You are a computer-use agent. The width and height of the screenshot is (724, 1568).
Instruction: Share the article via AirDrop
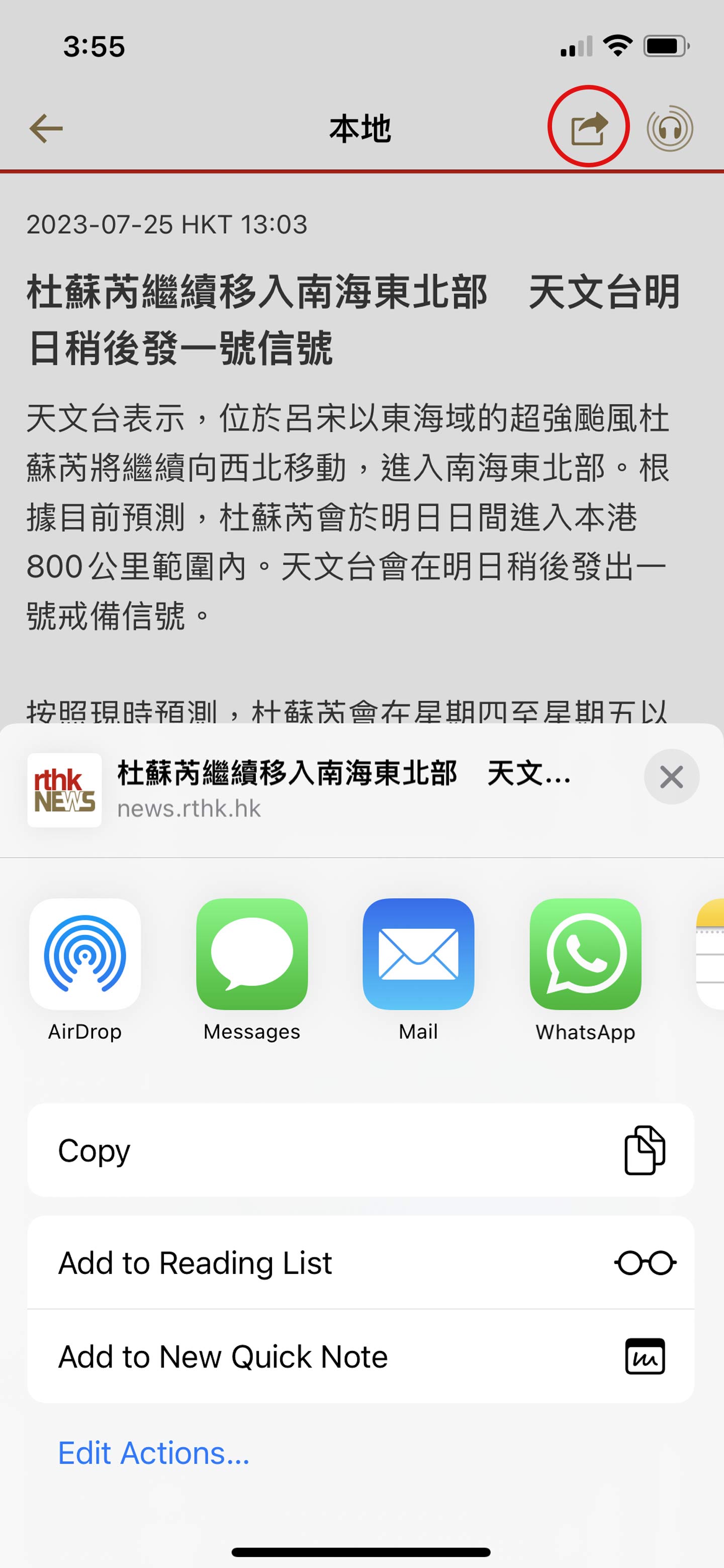tap(85, 953)
